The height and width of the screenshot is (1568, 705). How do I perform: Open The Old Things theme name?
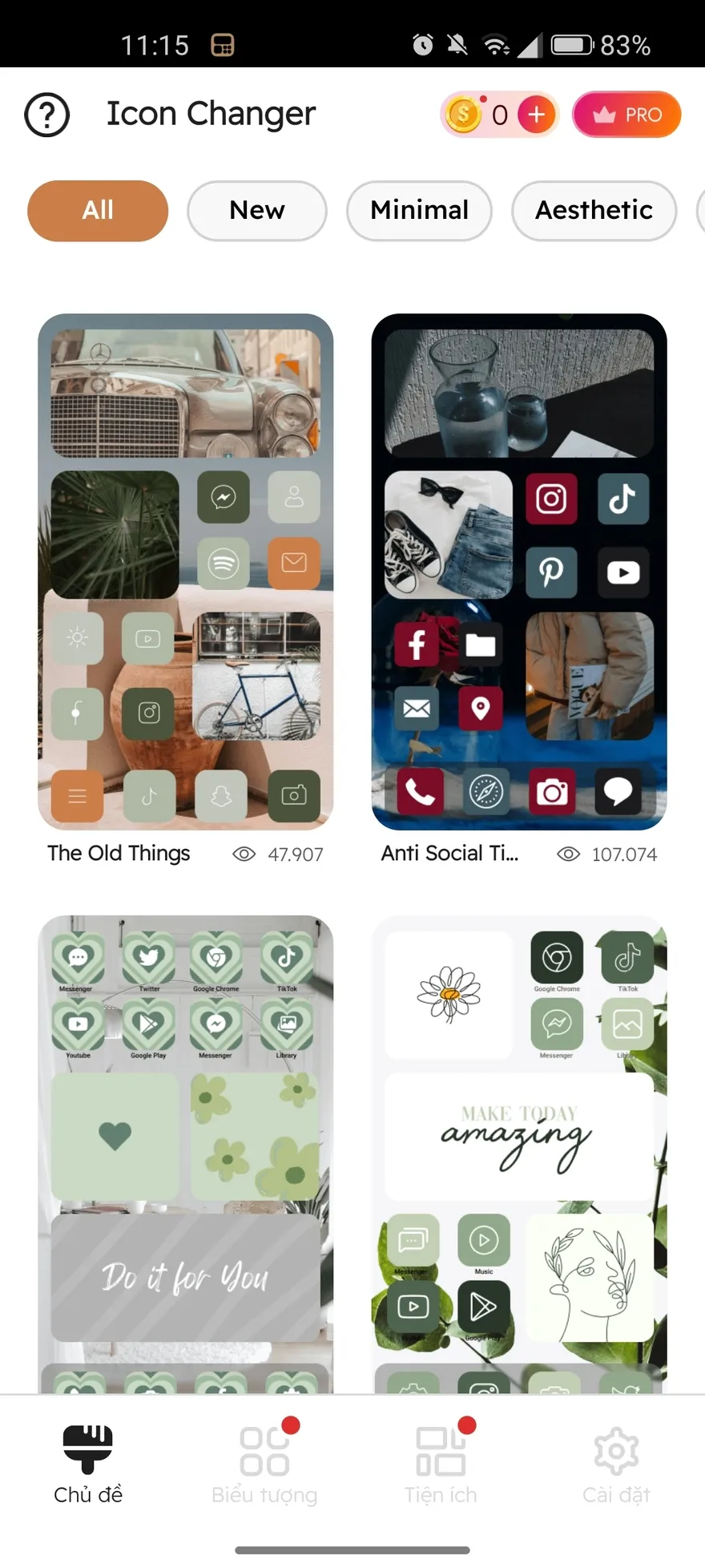click(x=118, y=853)
